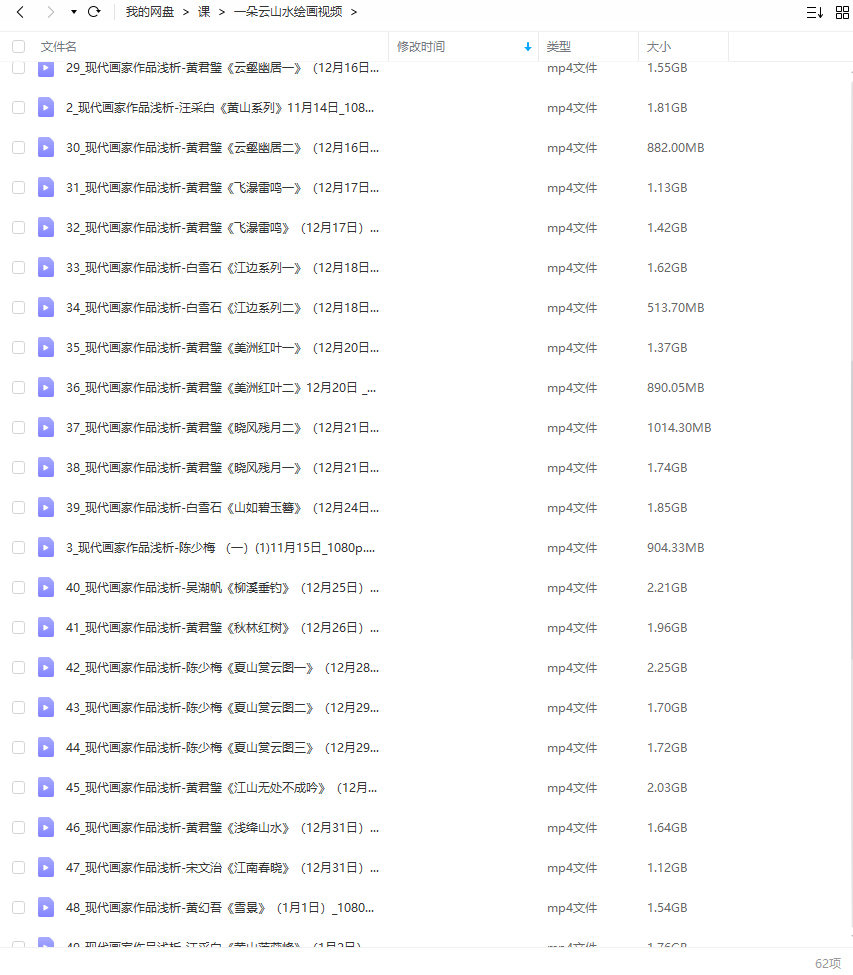
Task: Open the 我的网盘 breadcrumb
Action: pyautogui.click(x=149, y=12)
